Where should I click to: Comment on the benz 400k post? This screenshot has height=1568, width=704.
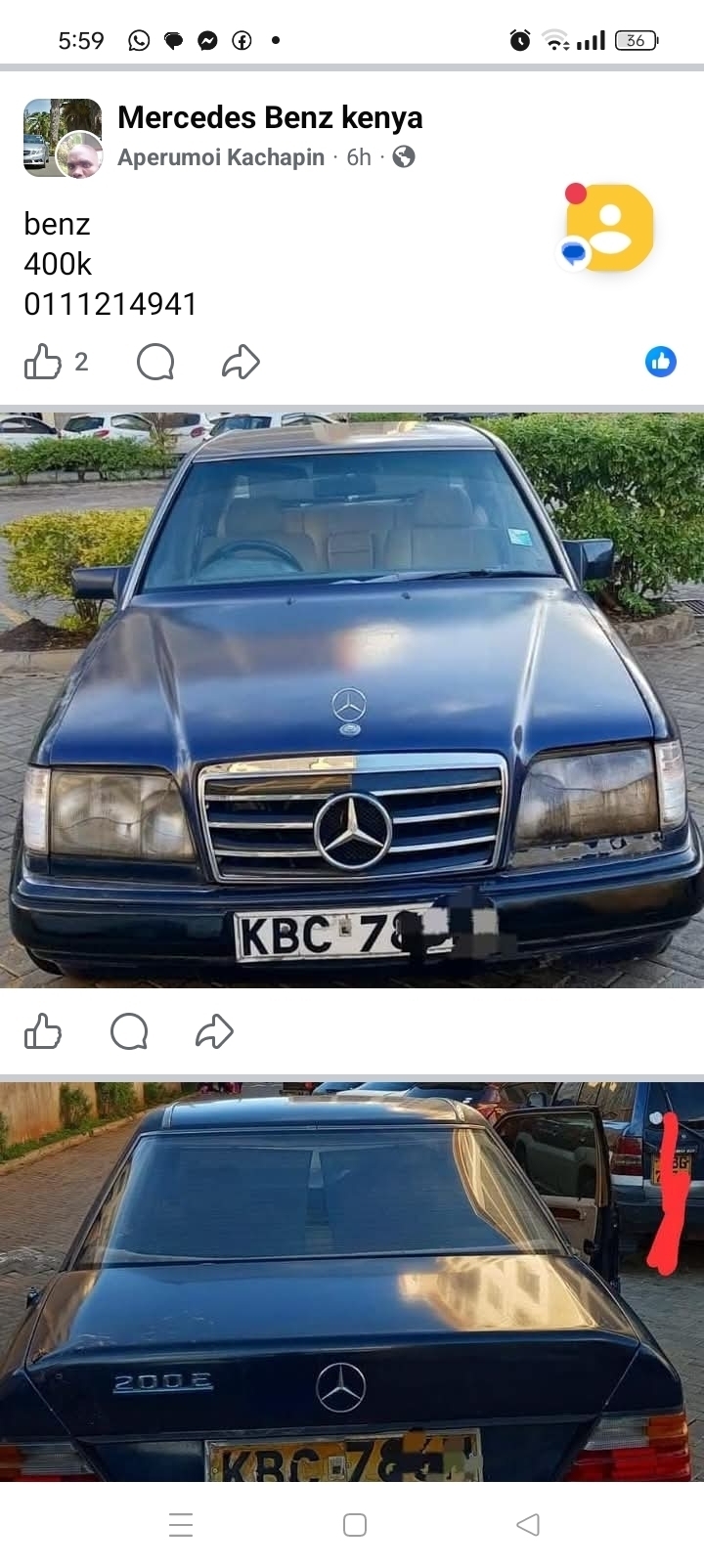click(x=155, y=362)
